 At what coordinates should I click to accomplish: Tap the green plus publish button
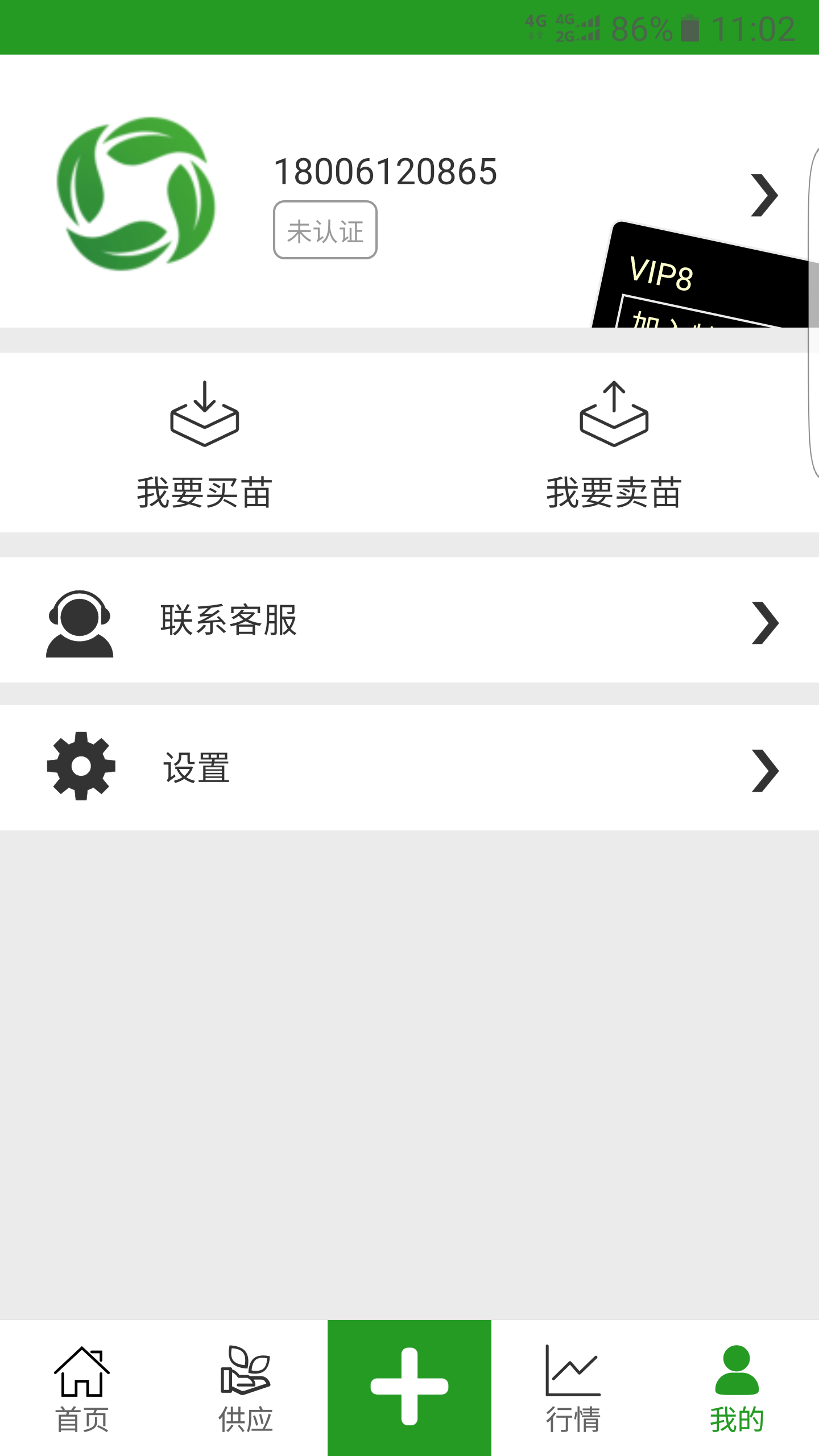409,1388
